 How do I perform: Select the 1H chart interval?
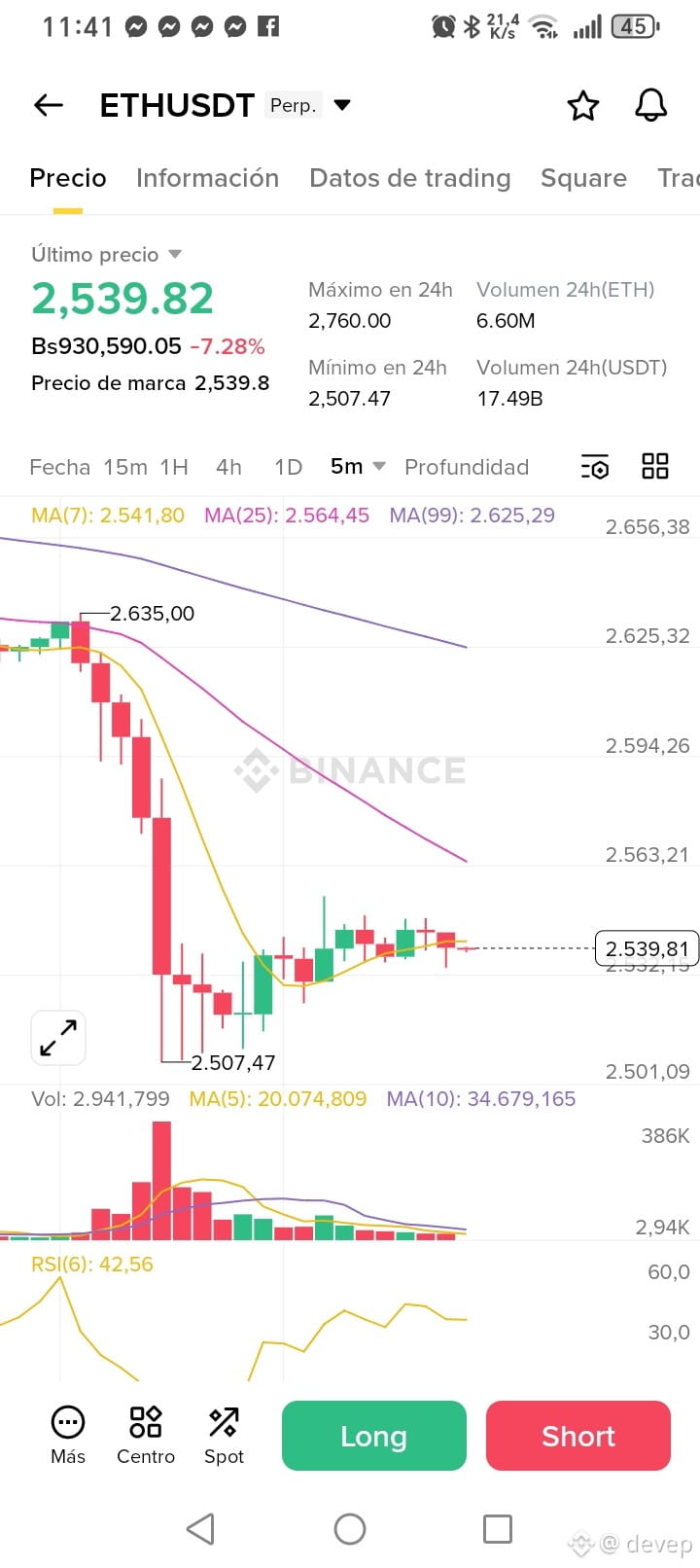point(174,467)
